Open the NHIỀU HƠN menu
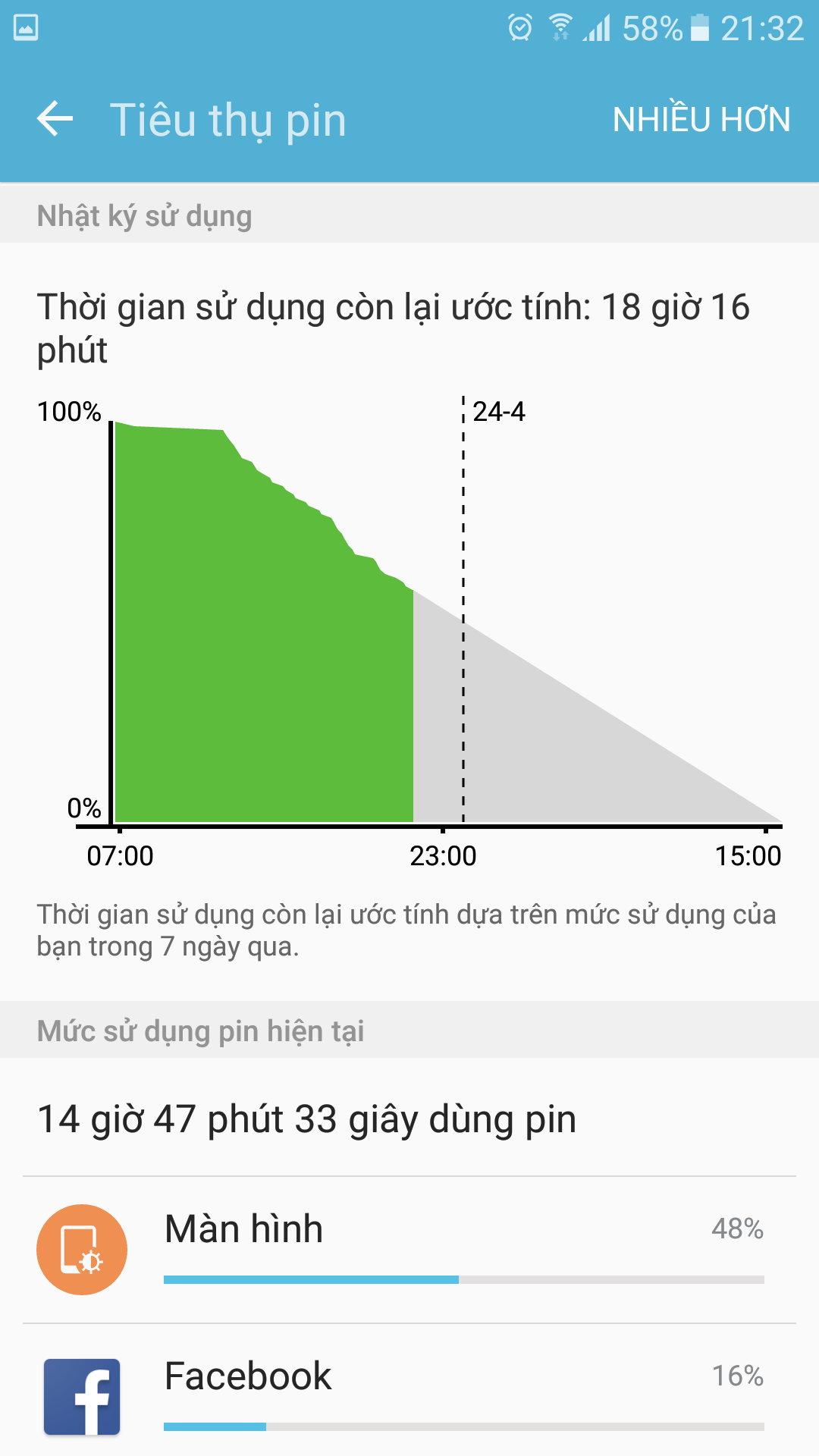This screenshot has width=819, height=1456. pos(701,120)
